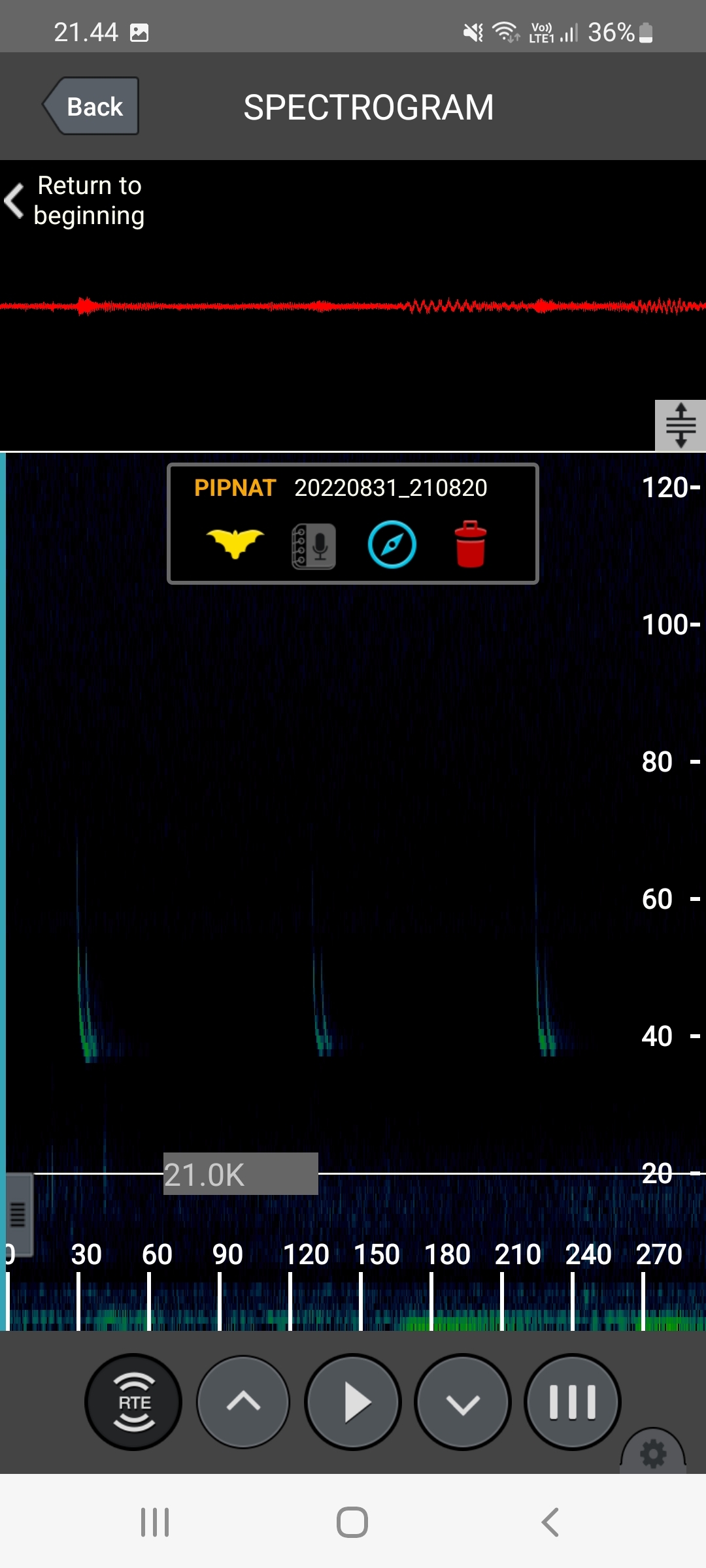Open the voice note notebook icon
The width and height of the screenshot is (706, 1568).
click(314, 546)
